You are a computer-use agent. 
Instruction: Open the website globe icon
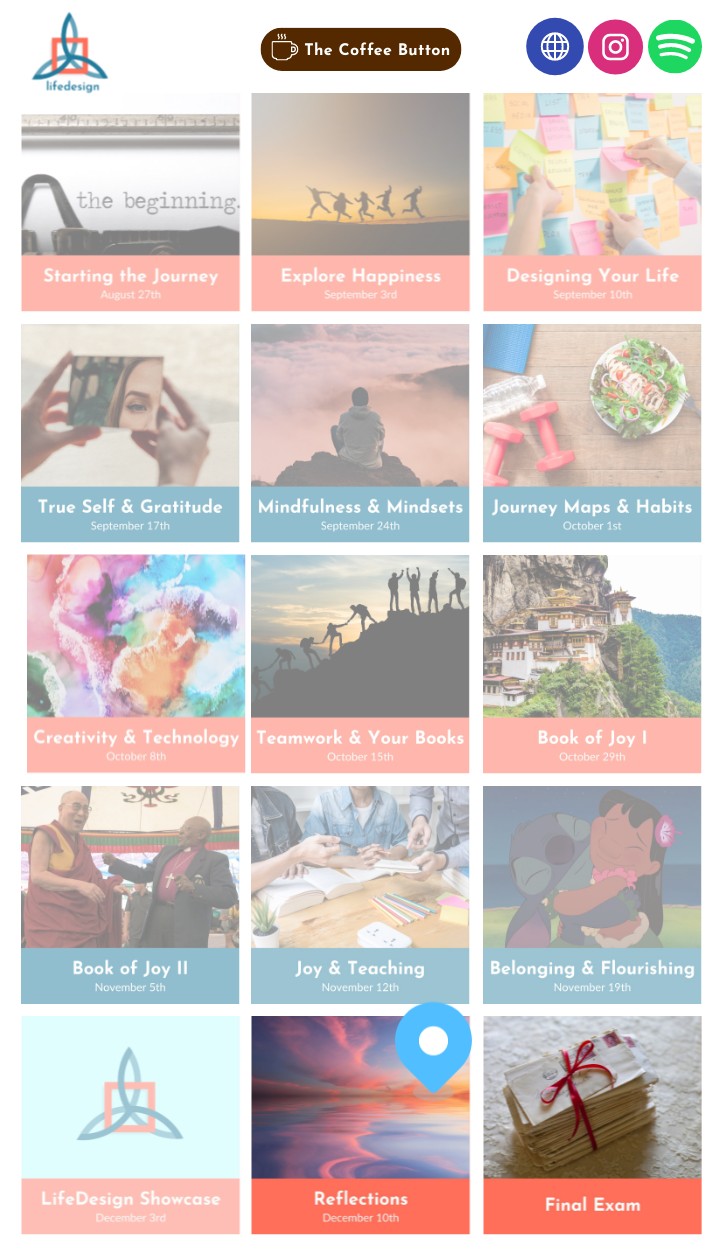555,47
